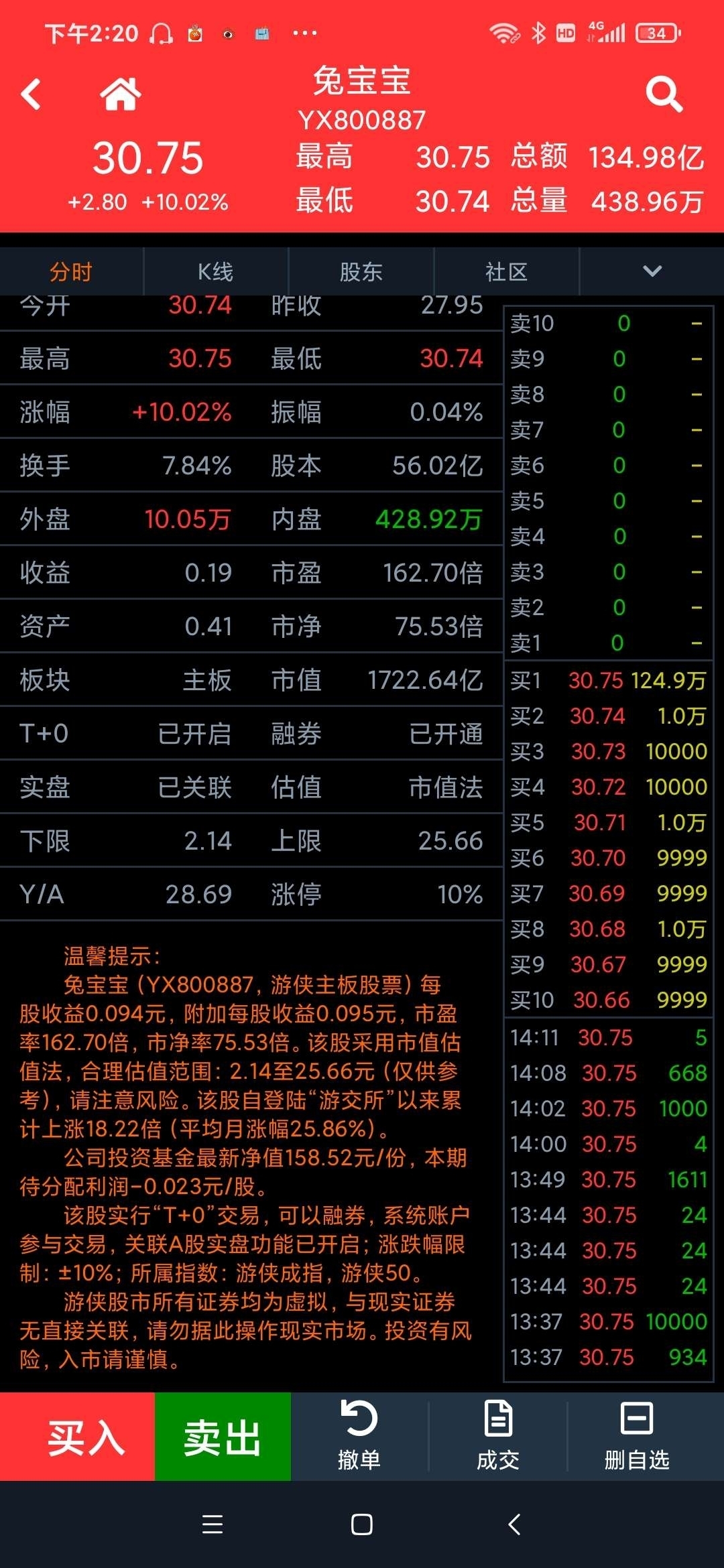Select the 买1 bid at 30.75
The width and height of the screenshot is (724, 1568).
click(x=608, y=680)
